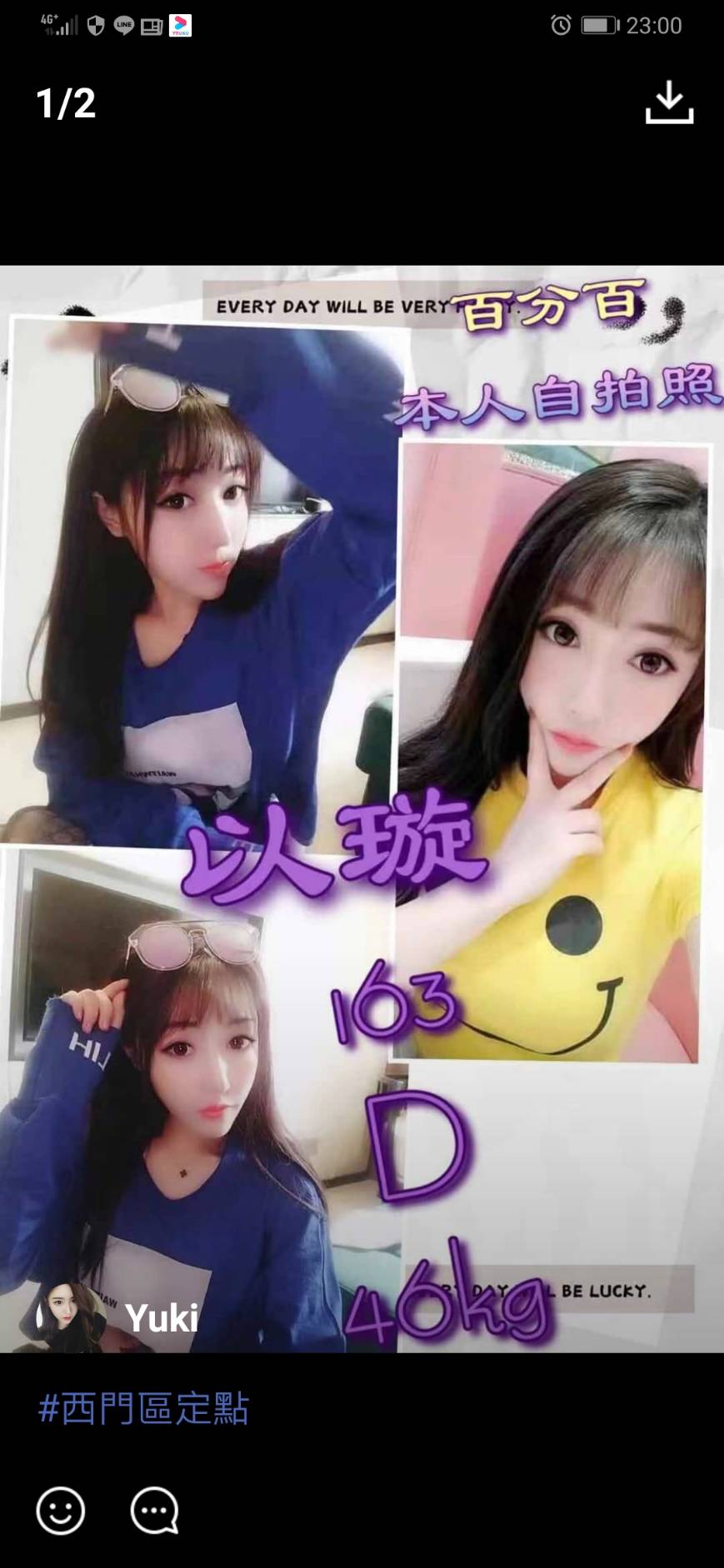Open the #西門區定點 hashtag
Image resolution: width=724 pixels, height=1568 pixels.
(143, 1410)
